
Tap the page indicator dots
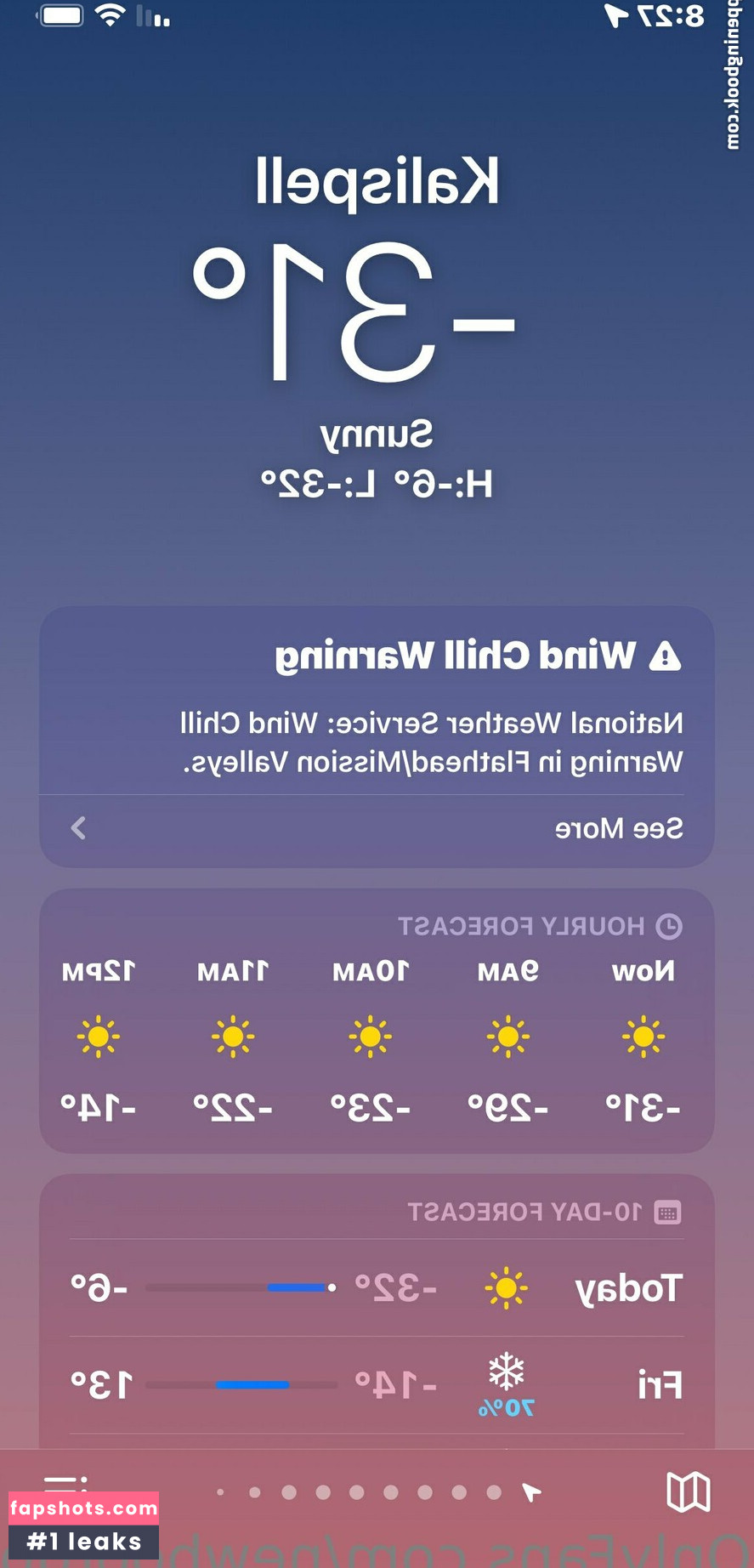[x=374, y=1492]
